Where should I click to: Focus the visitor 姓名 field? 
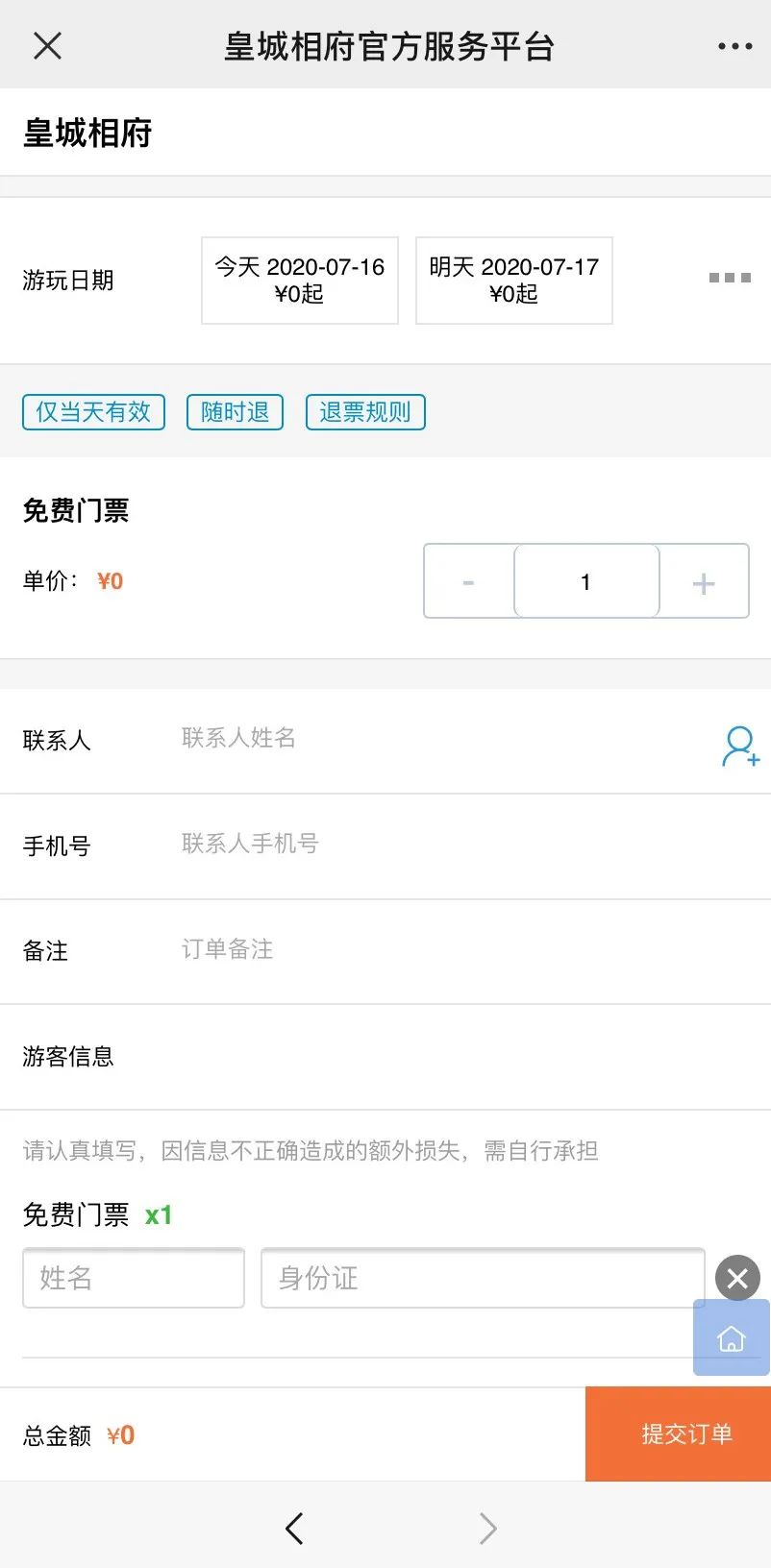tap(134, 1278)
